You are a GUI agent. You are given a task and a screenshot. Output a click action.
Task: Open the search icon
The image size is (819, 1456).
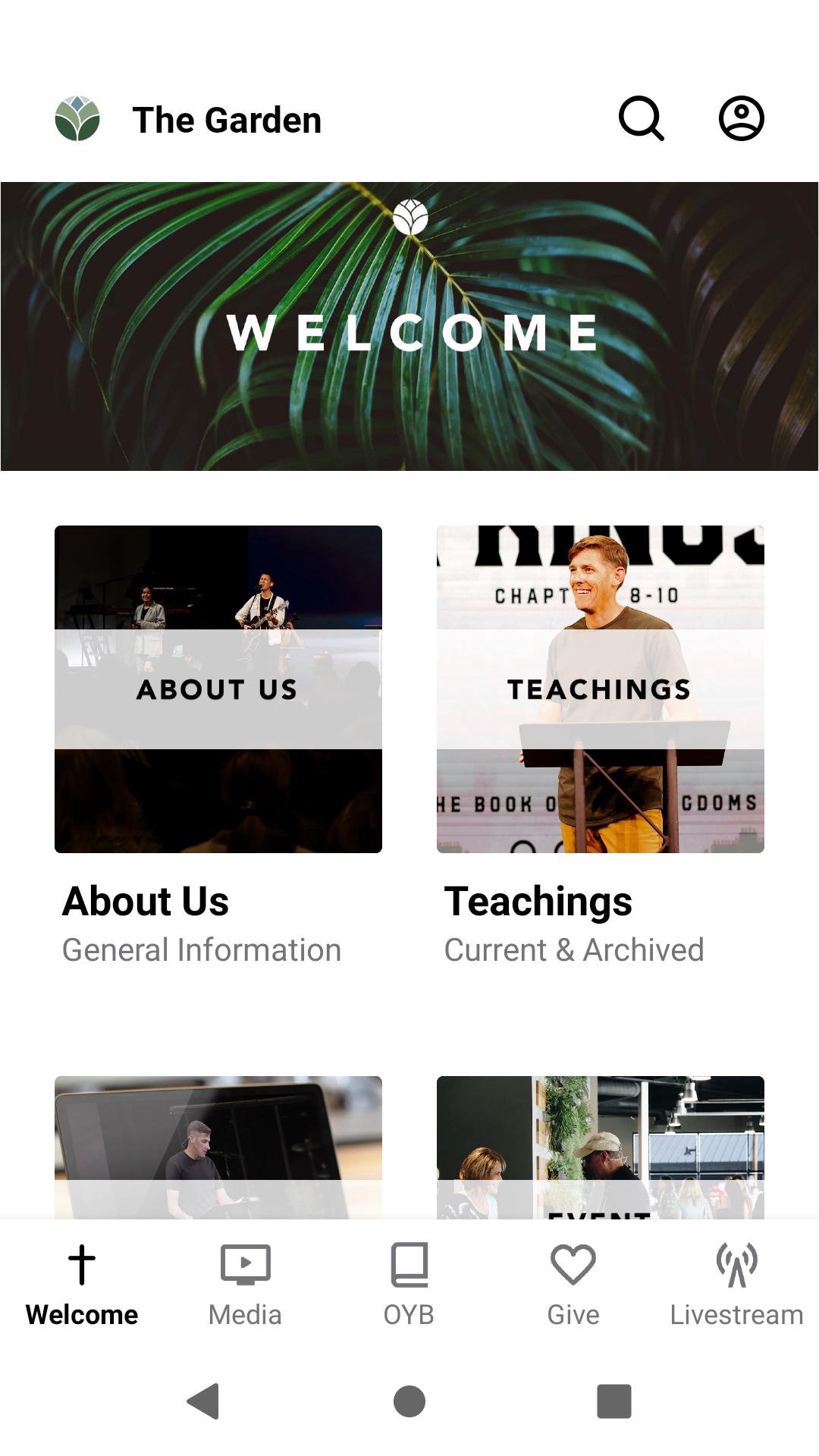click(x=641, y=119)
